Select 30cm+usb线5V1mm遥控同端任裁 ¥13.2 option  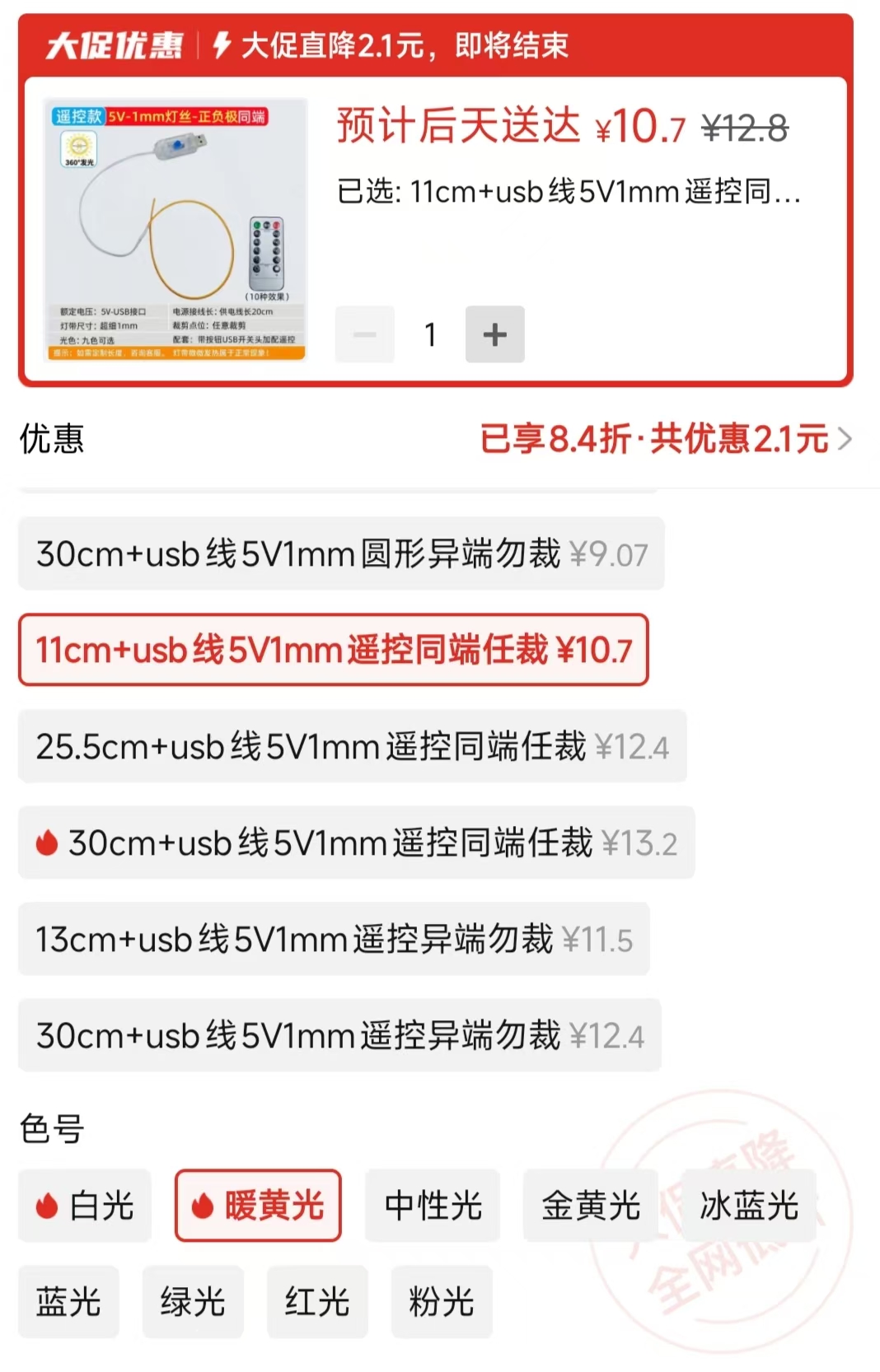[x=356, y=843]
